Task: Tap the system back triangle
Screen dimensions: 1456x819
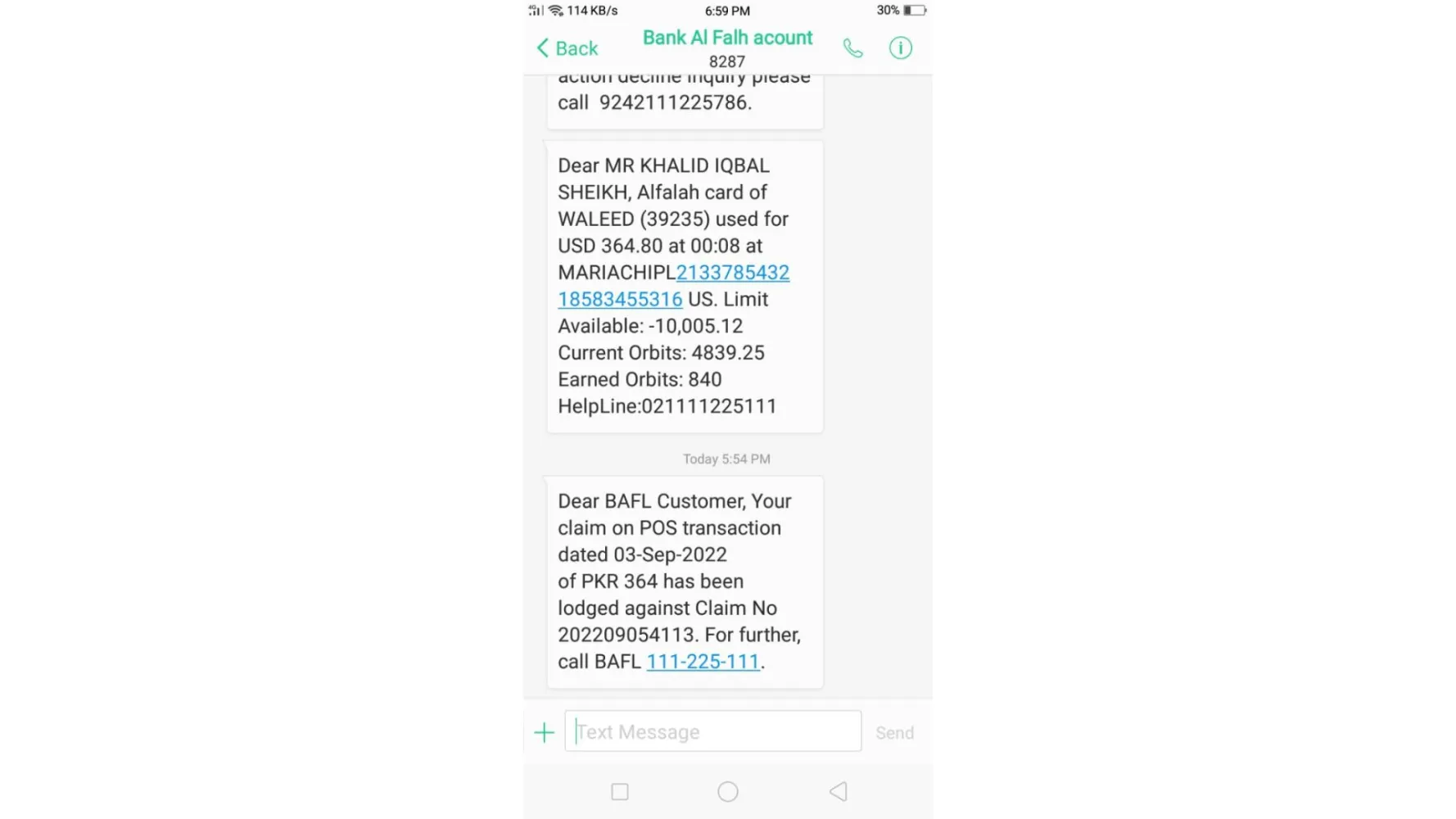Action: coord(838,792)
